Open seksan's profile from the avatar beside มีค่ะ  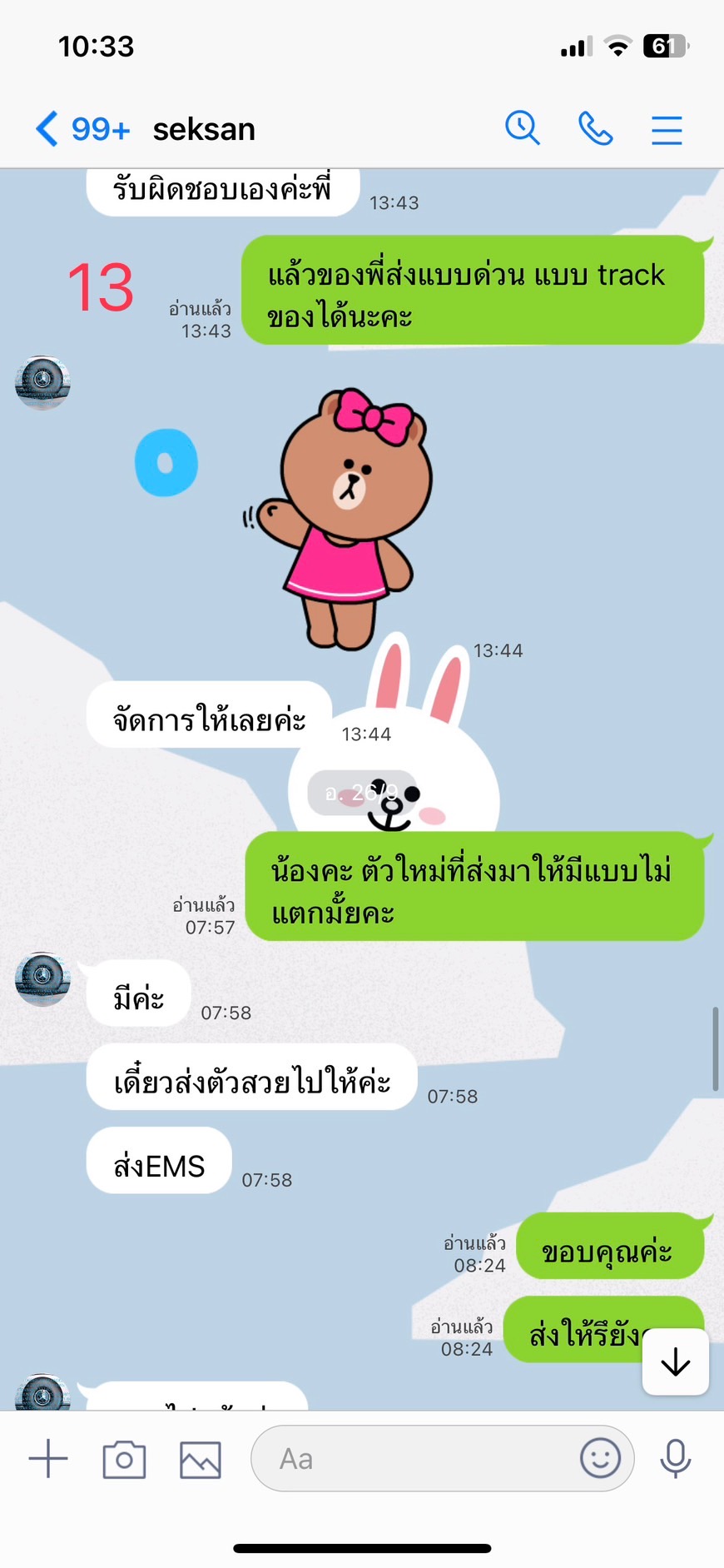pos(42,978)
